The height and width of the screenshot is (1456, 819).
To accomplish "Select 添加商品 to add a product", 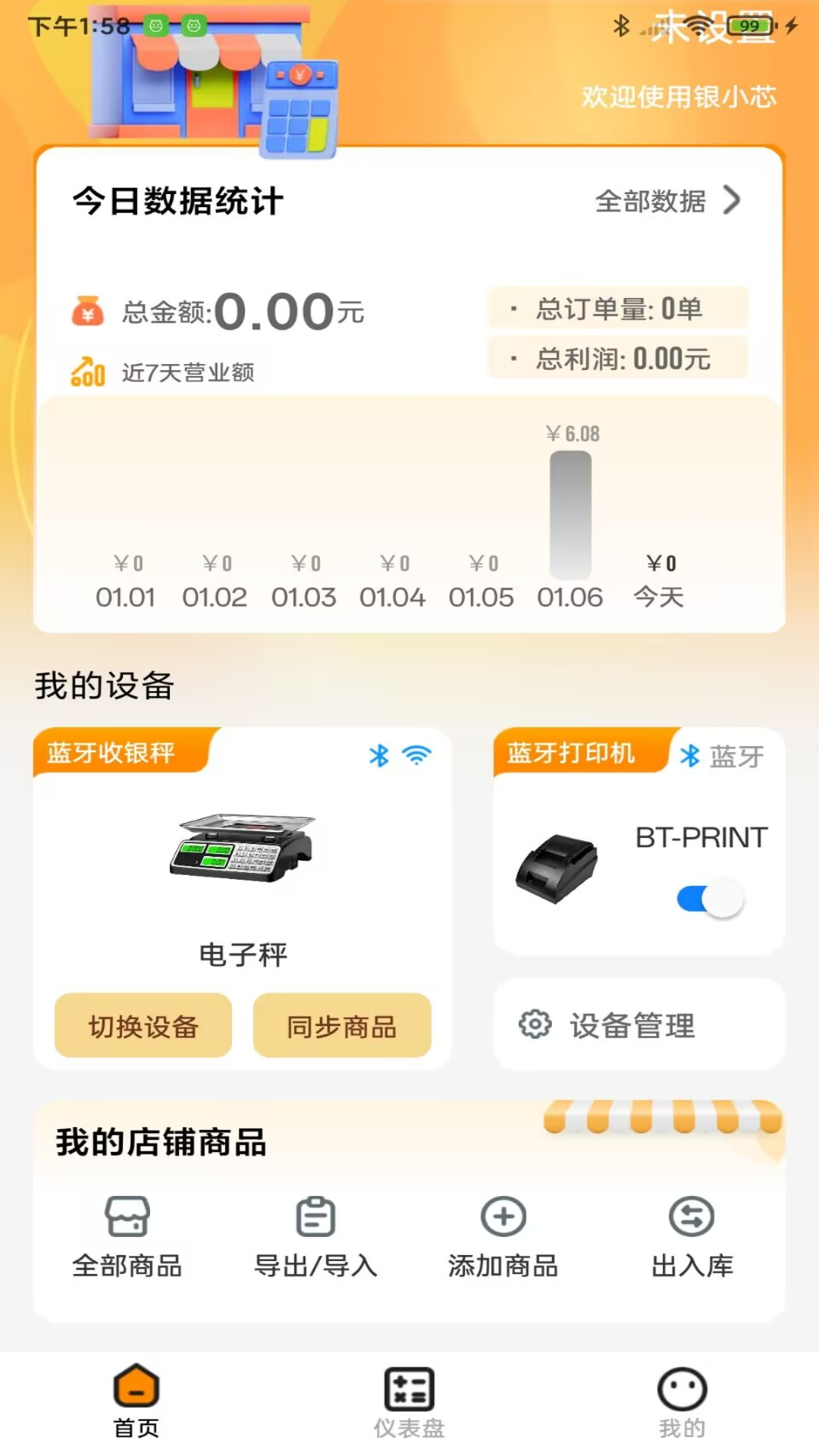I will click(504, 1236).
